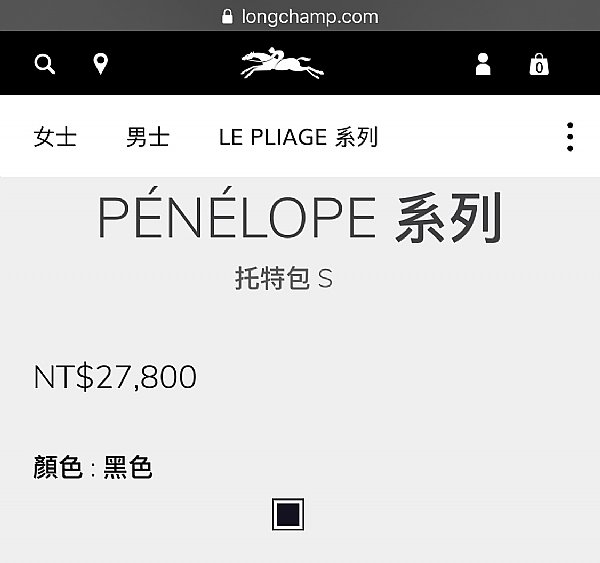
Task: Go to the 男士 category
Action: tap(148, 137)
